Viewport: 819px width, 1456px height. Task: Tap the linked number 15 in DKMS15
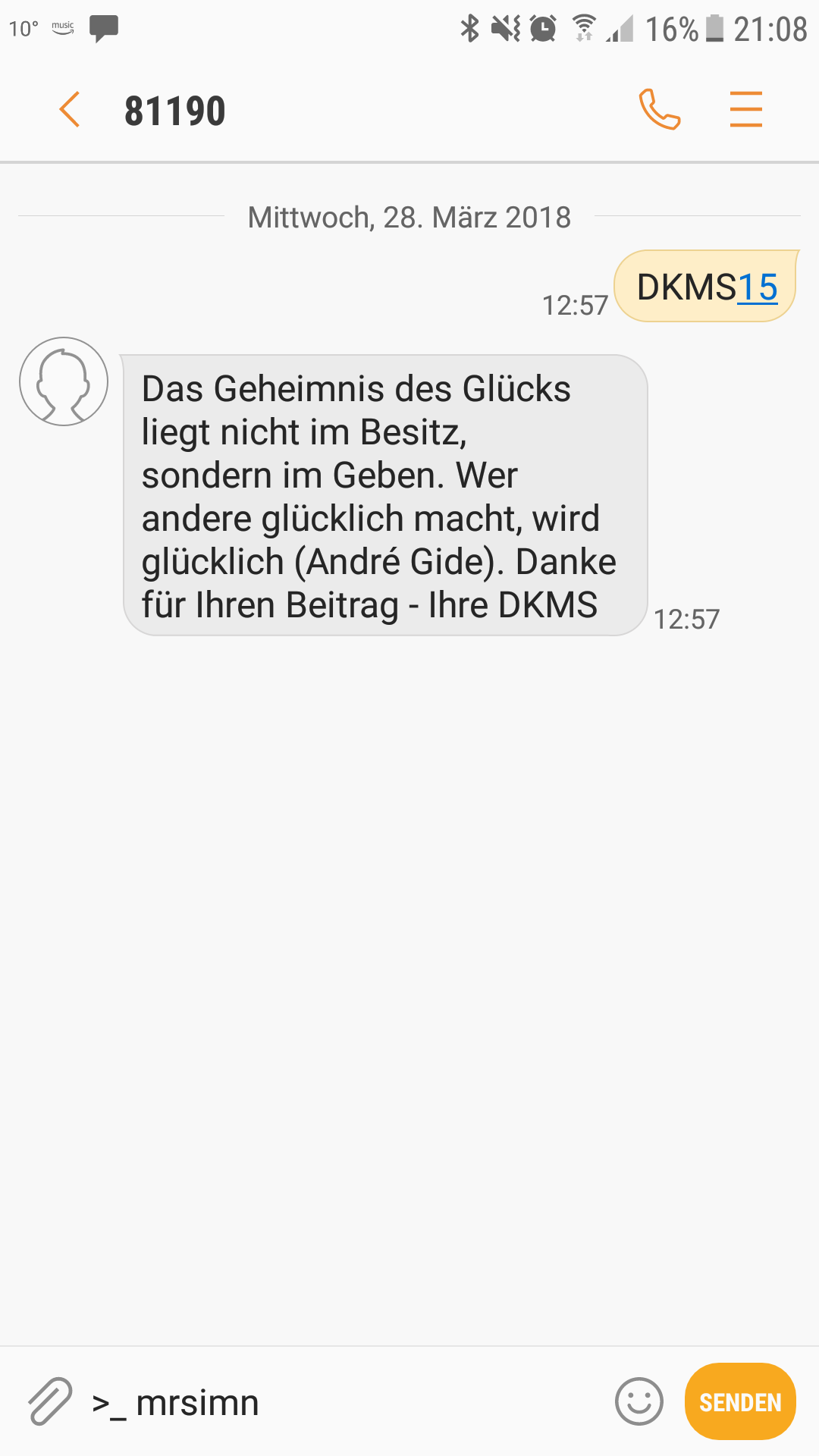pyautogui.click(x=757, y=287)
